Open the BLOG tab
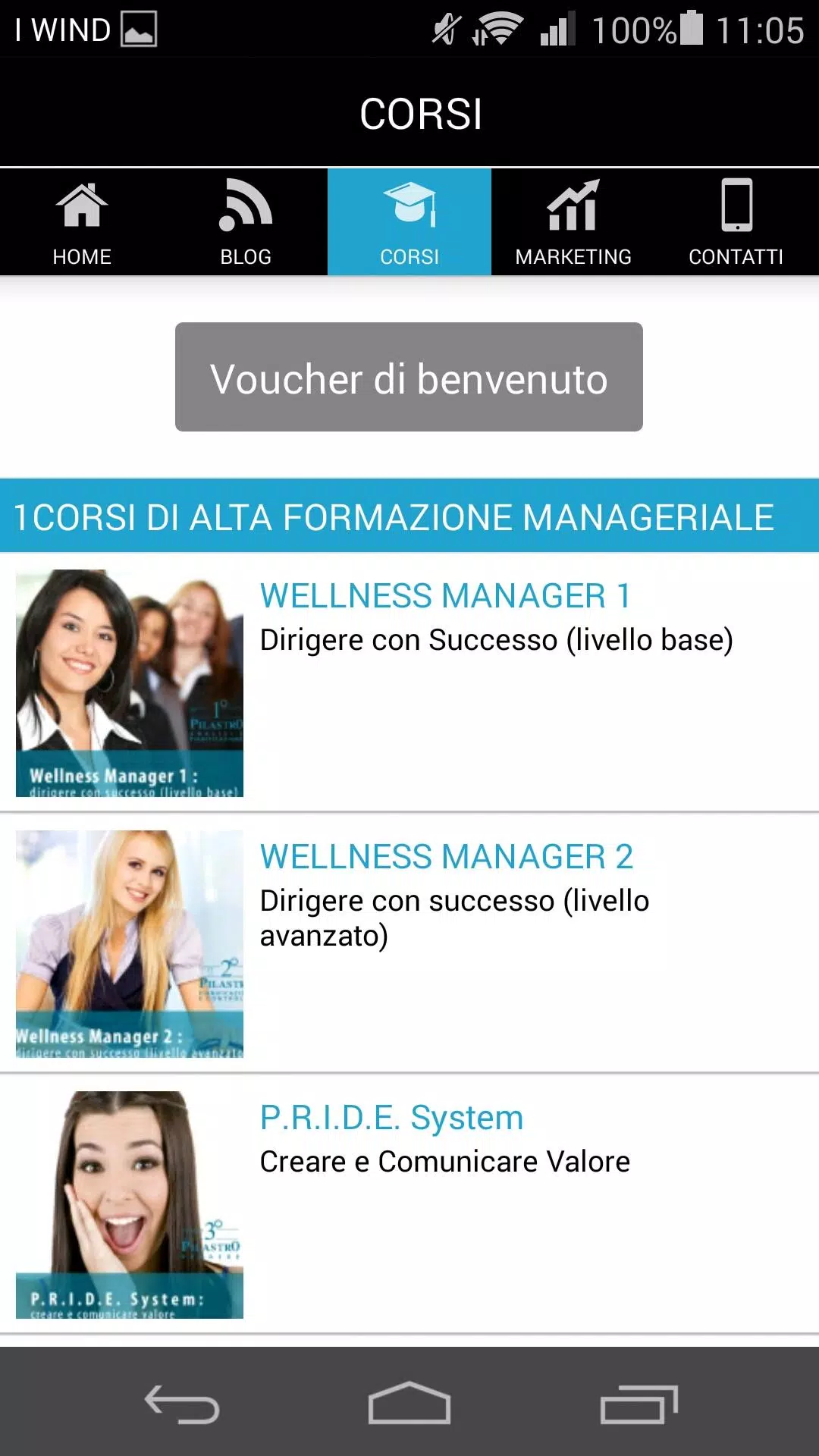 click(x=246, y=222)
